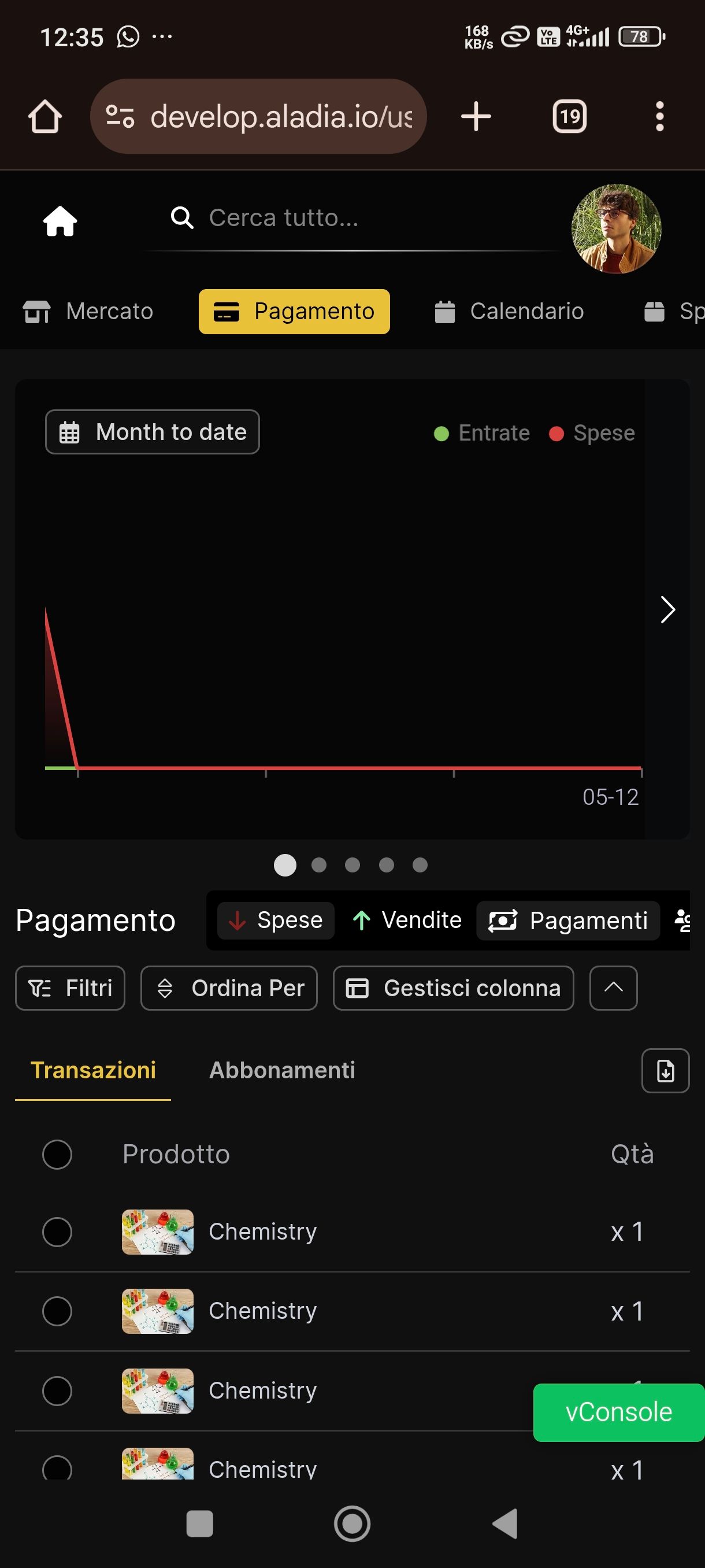Open the user profile avatar
705x1568 pixels.
pos(615,229)
